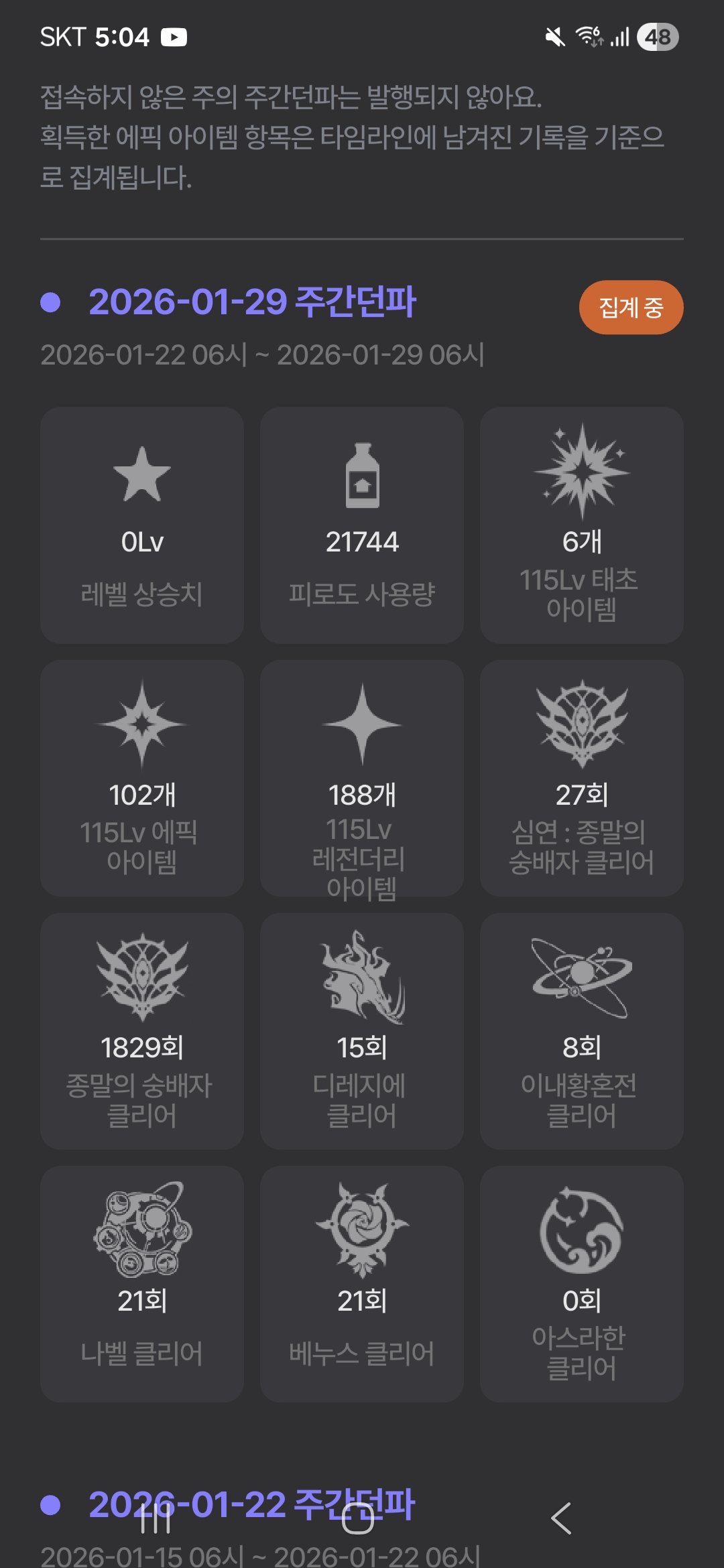The height and width of the screenshot is (1568, 724).
Task: Go to the system home screen
Action: click(x=357, y=1518)
